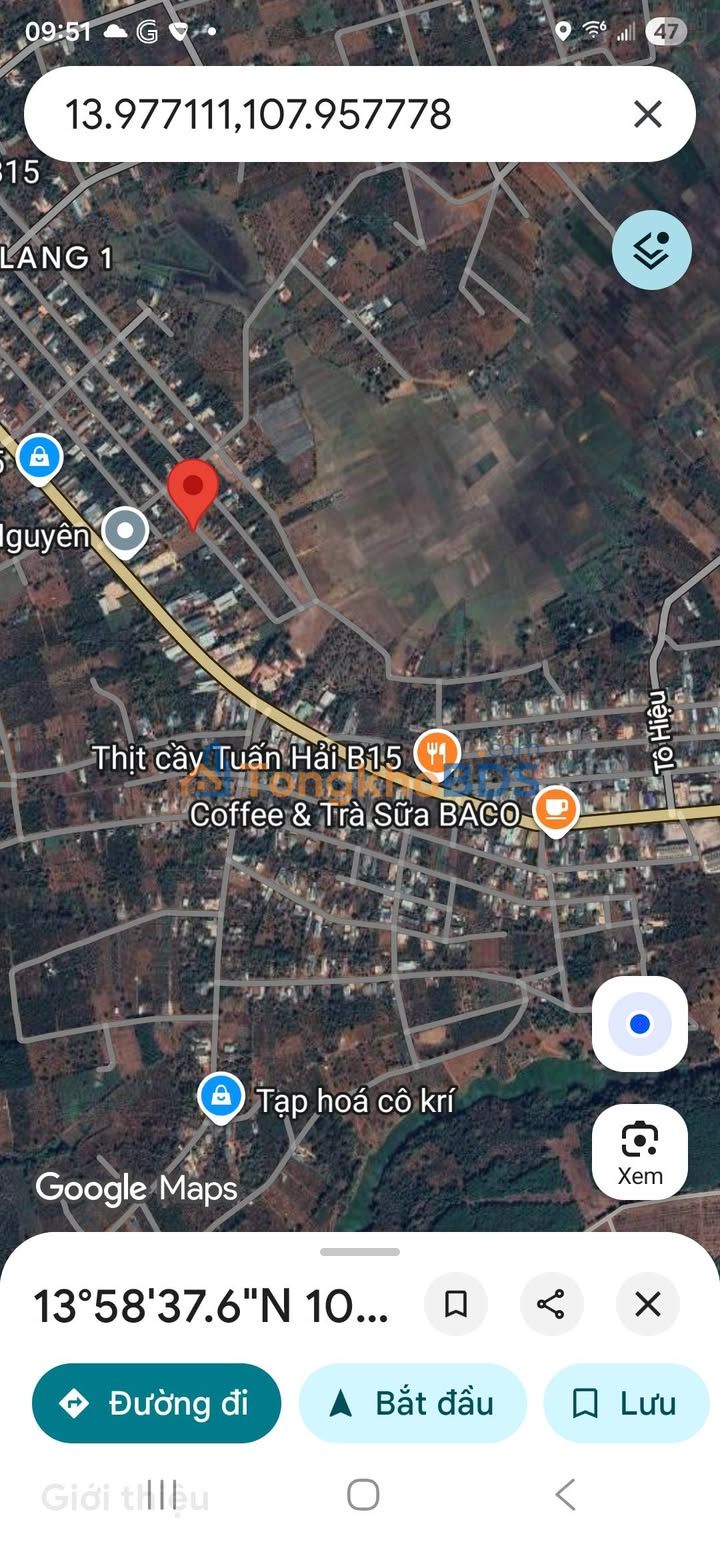Share the pinned coordinates

551,1304
